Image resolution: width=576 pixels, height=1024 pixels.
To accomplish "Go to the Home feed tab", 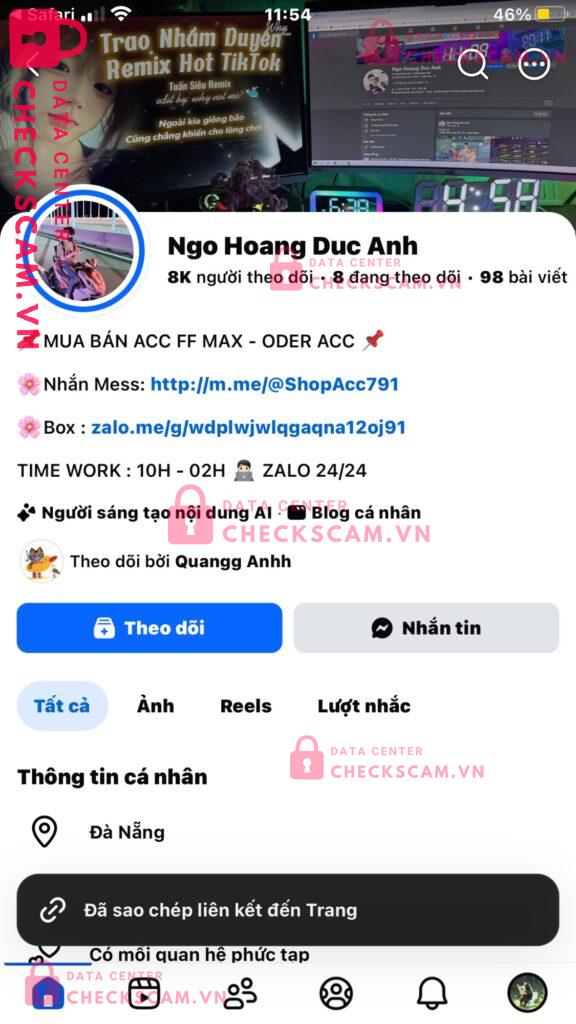I will (x=48, y=993).
